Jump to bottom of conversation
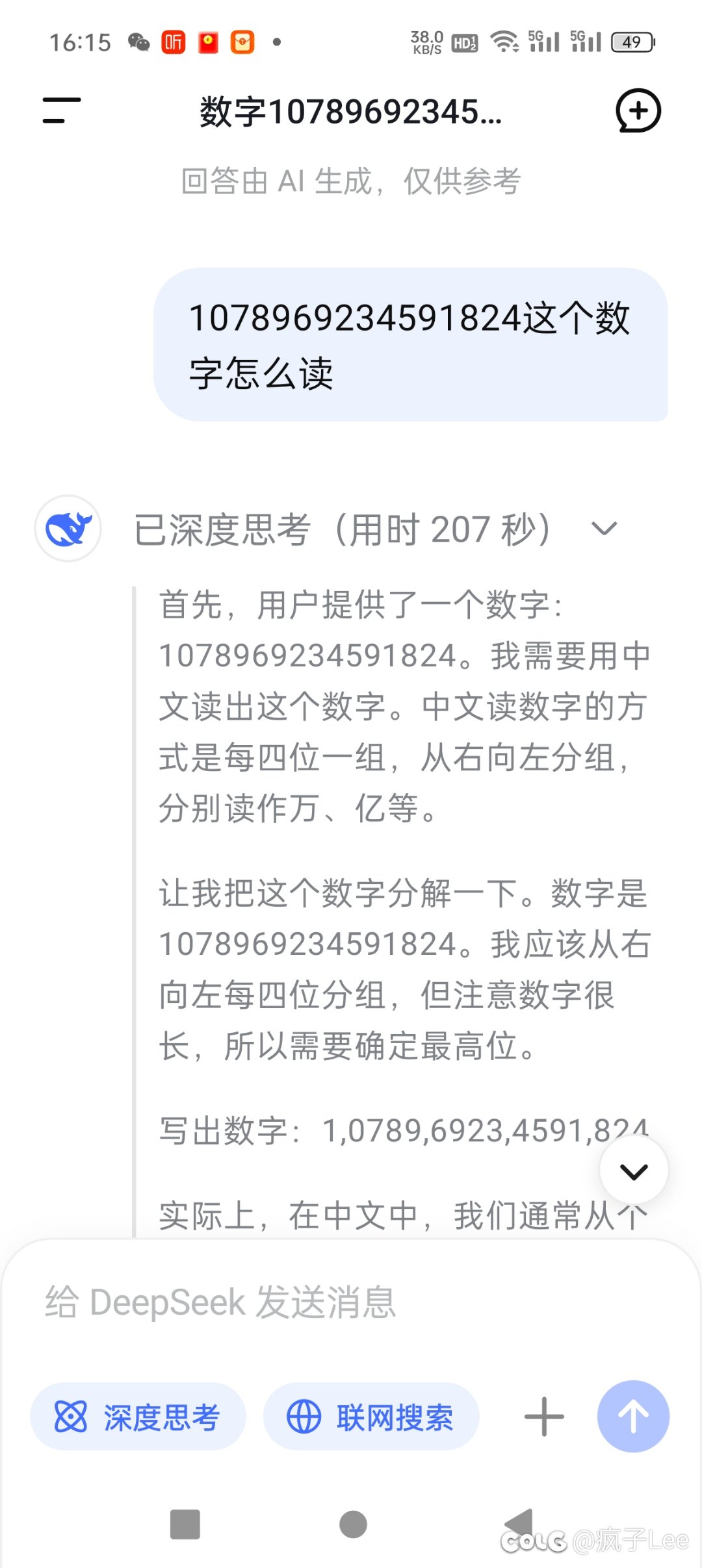Viewport: 702px width, 1568px height. 634,1172
